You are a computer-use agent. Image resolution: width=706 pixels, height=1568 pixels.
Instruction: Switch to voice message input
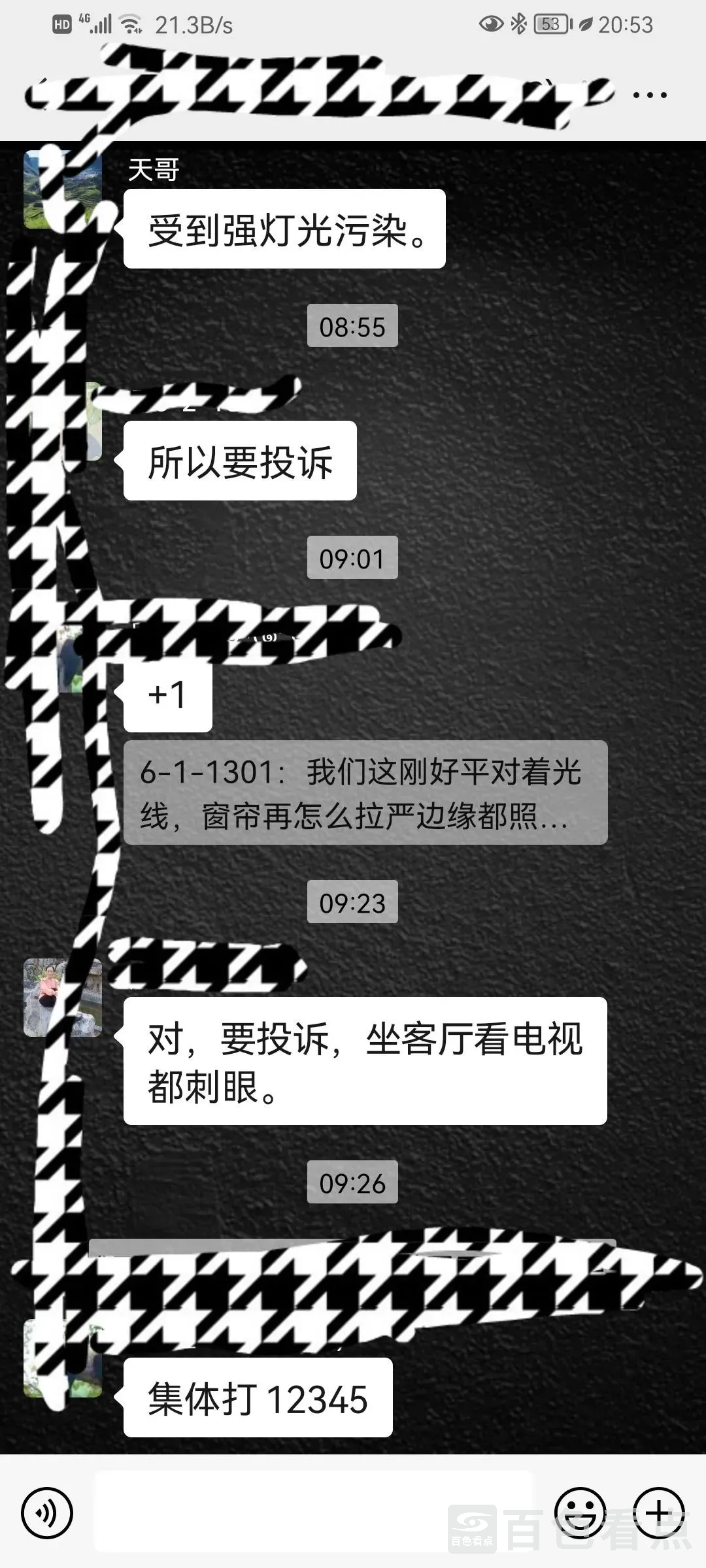46,1512
